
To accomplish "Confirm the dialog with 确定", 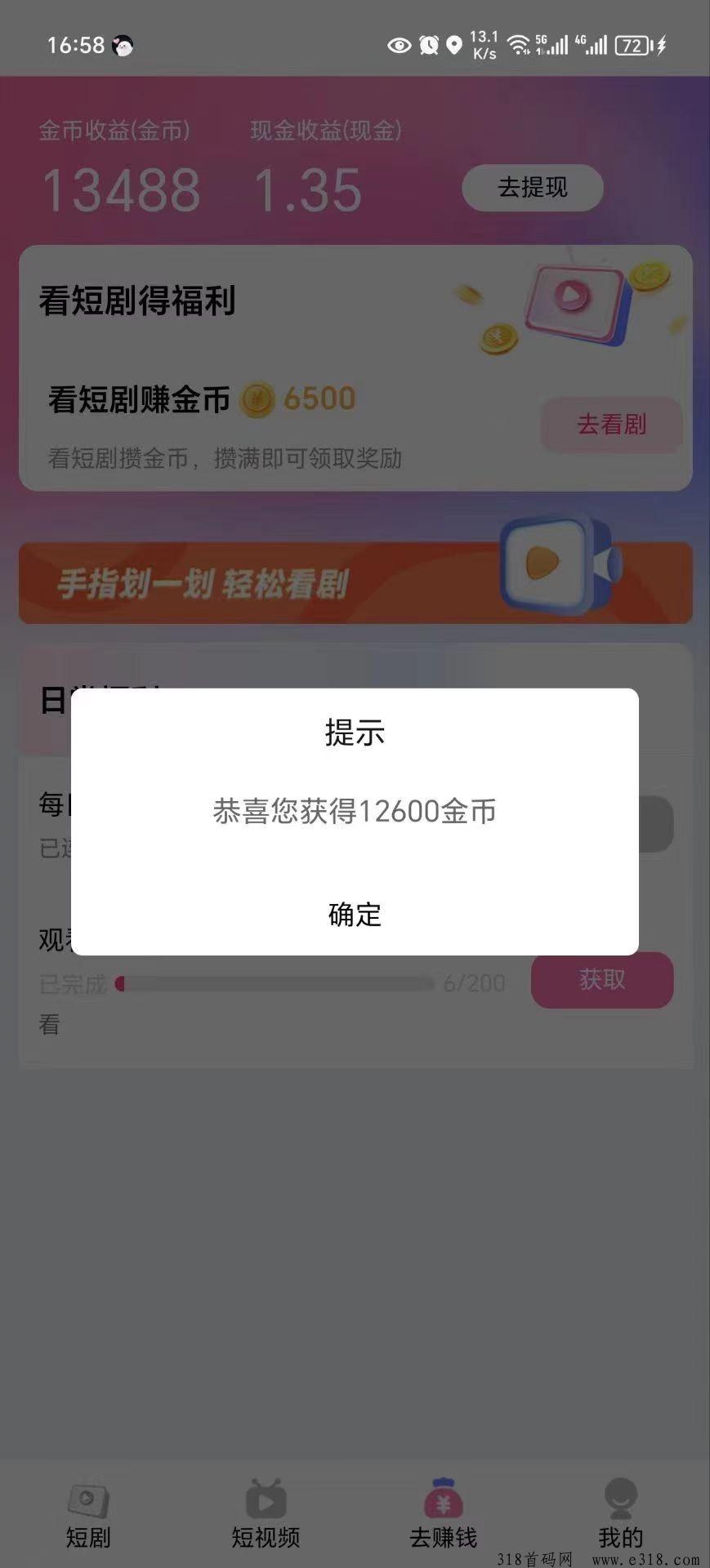I will [355, 914].
